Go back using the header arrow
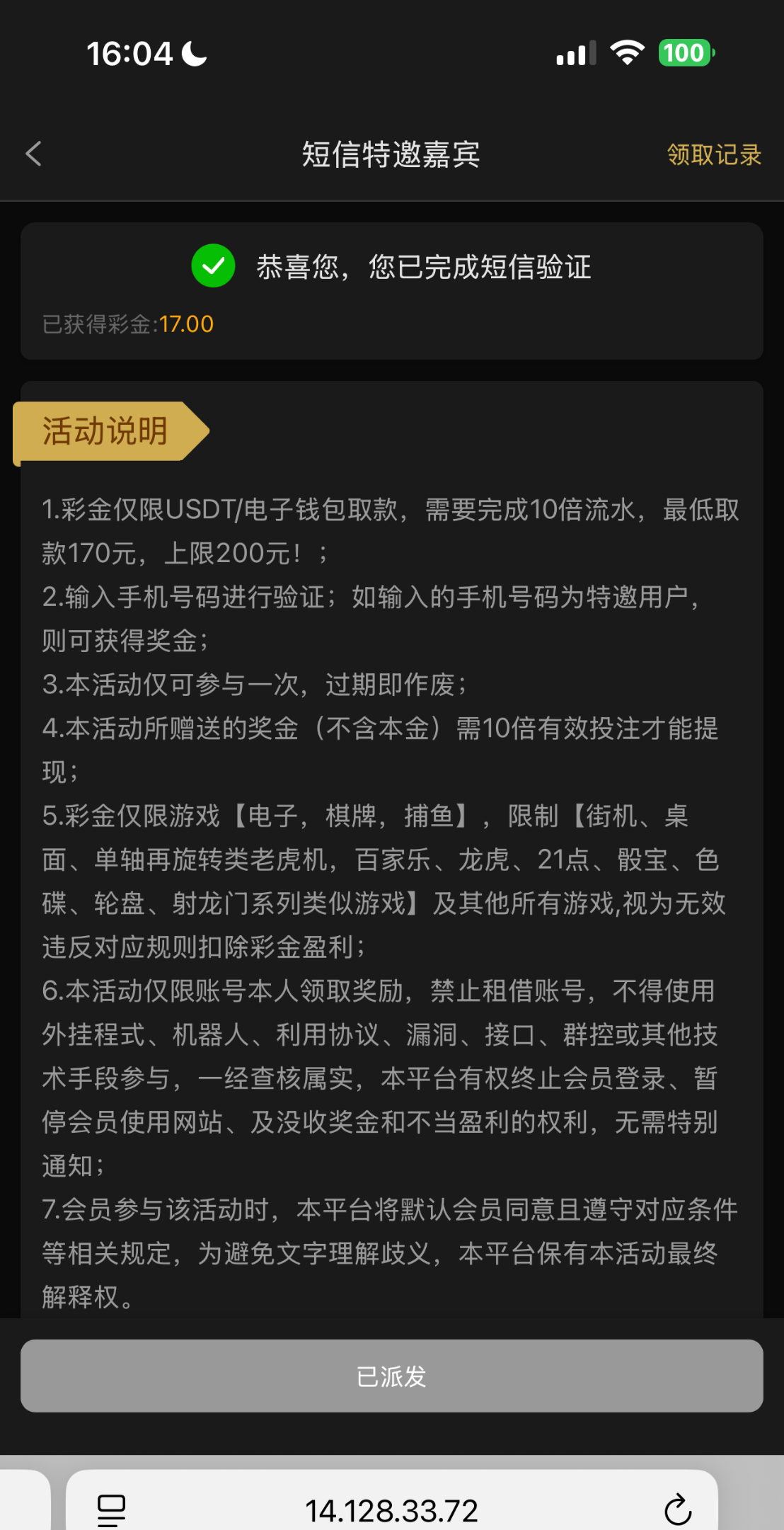The width and height of the screenshot is (784, 1530). (x=34, y=154)
